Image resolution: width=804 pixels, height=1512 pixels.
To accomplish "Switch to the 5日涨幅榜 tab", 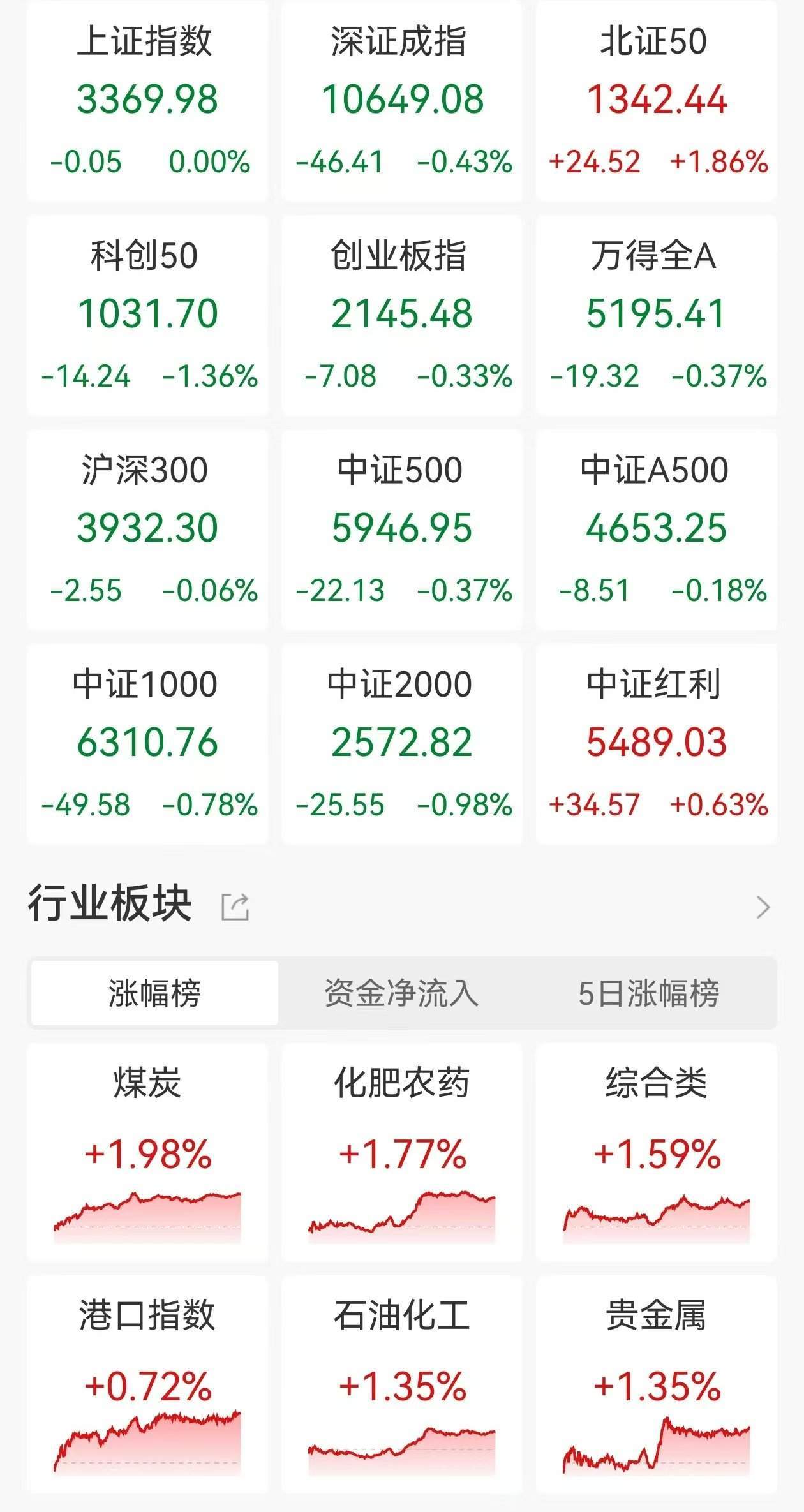I will [648, 993].
